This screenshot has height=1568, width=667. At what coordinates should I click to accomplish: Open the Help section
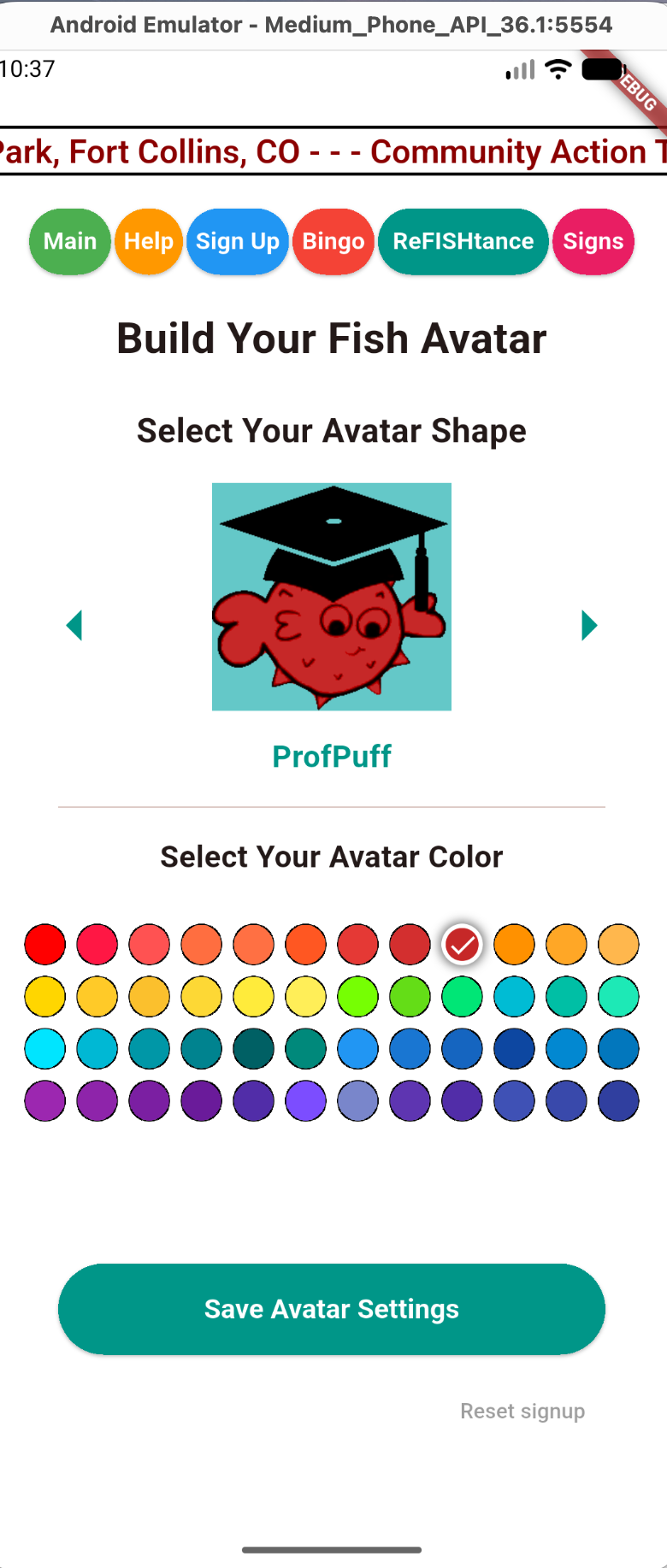(148, 241)
